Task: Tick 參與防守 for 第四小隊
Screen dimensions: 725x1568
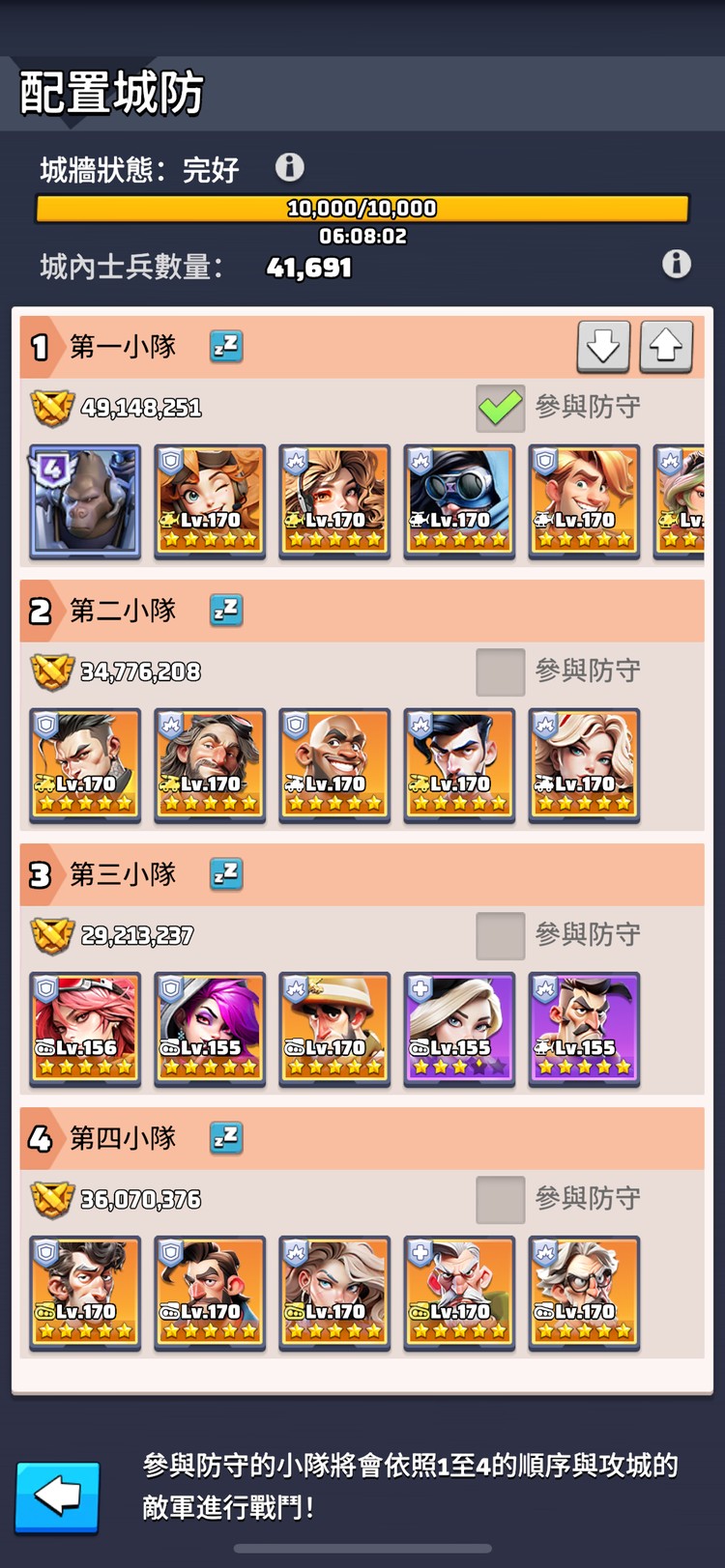Action: coord(500,1199)
